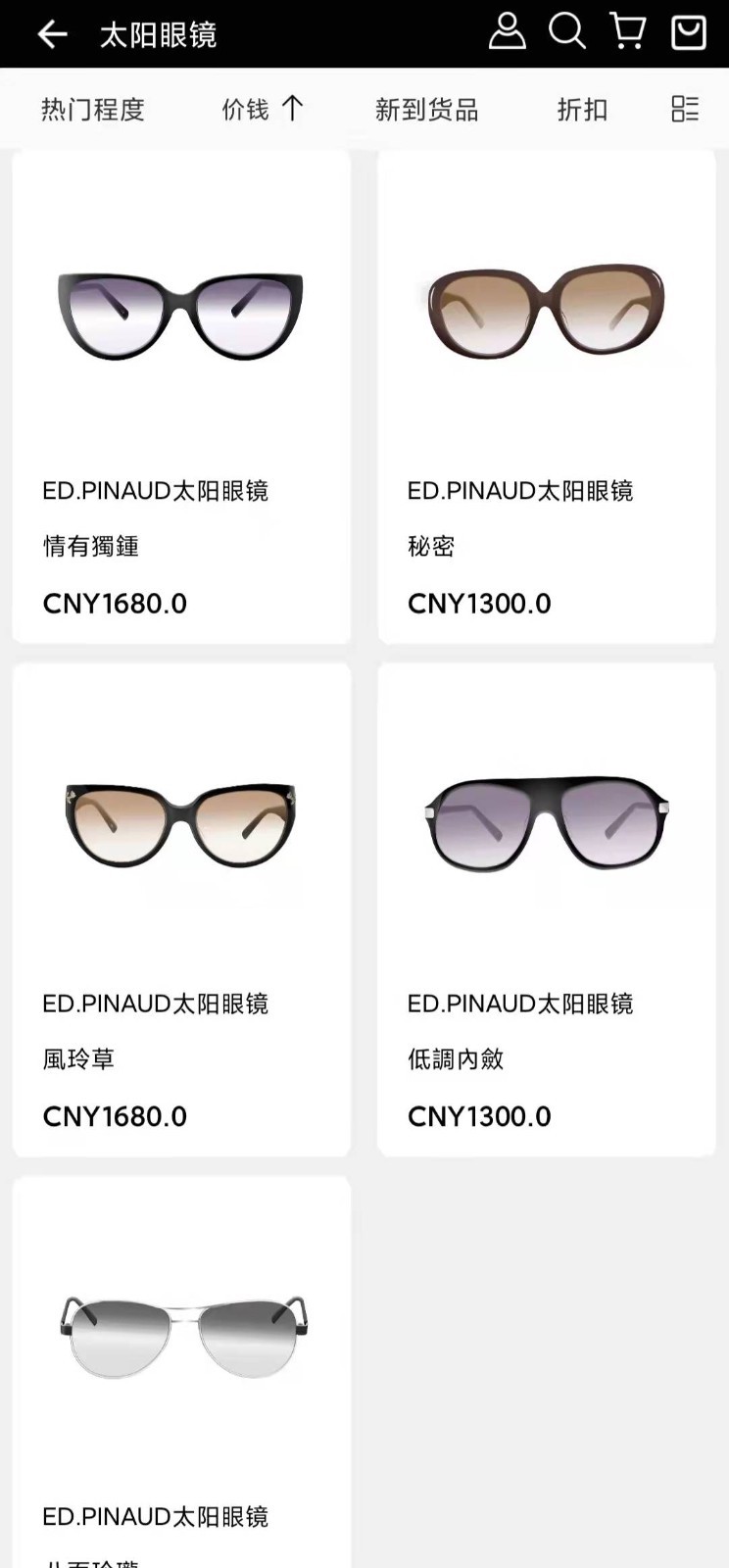The height and width of the screenshot is (1568, 729).
Task: Click the CNY1680.0 price of 情有獨鍾
Action: [115, 603]
